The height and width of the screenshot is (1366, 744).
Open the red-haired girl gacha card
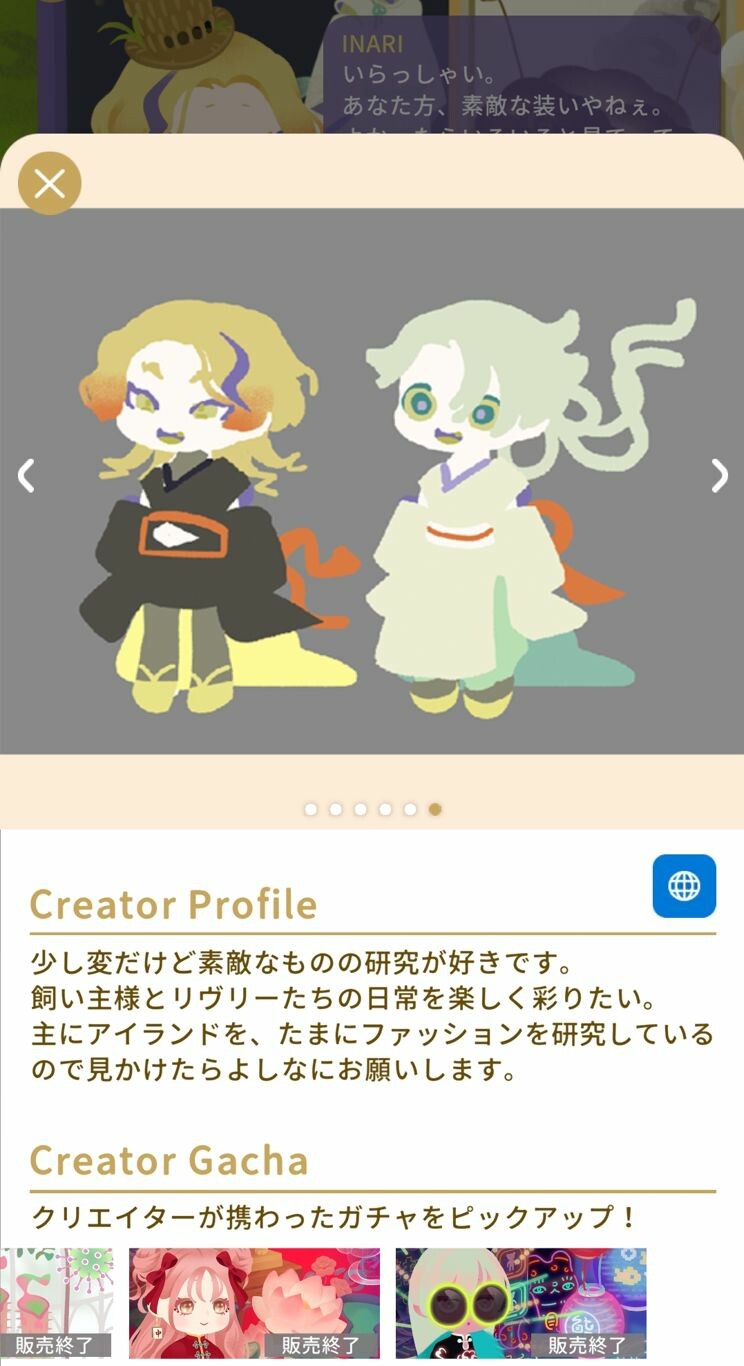tap(254, 1302)
